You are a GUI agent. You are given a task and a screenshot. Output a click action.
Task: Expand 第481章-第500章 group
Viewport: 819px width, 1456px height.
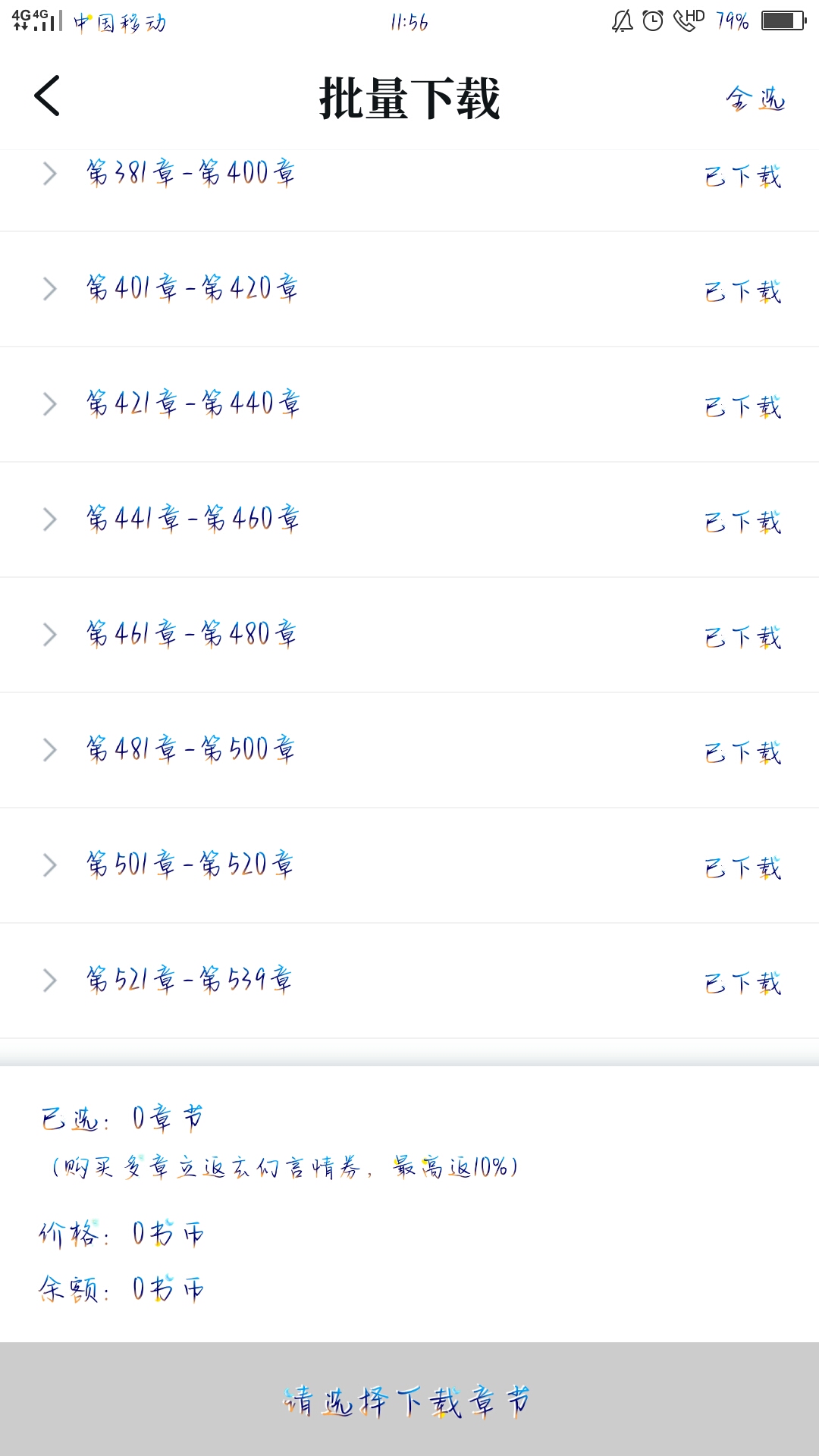50,750
